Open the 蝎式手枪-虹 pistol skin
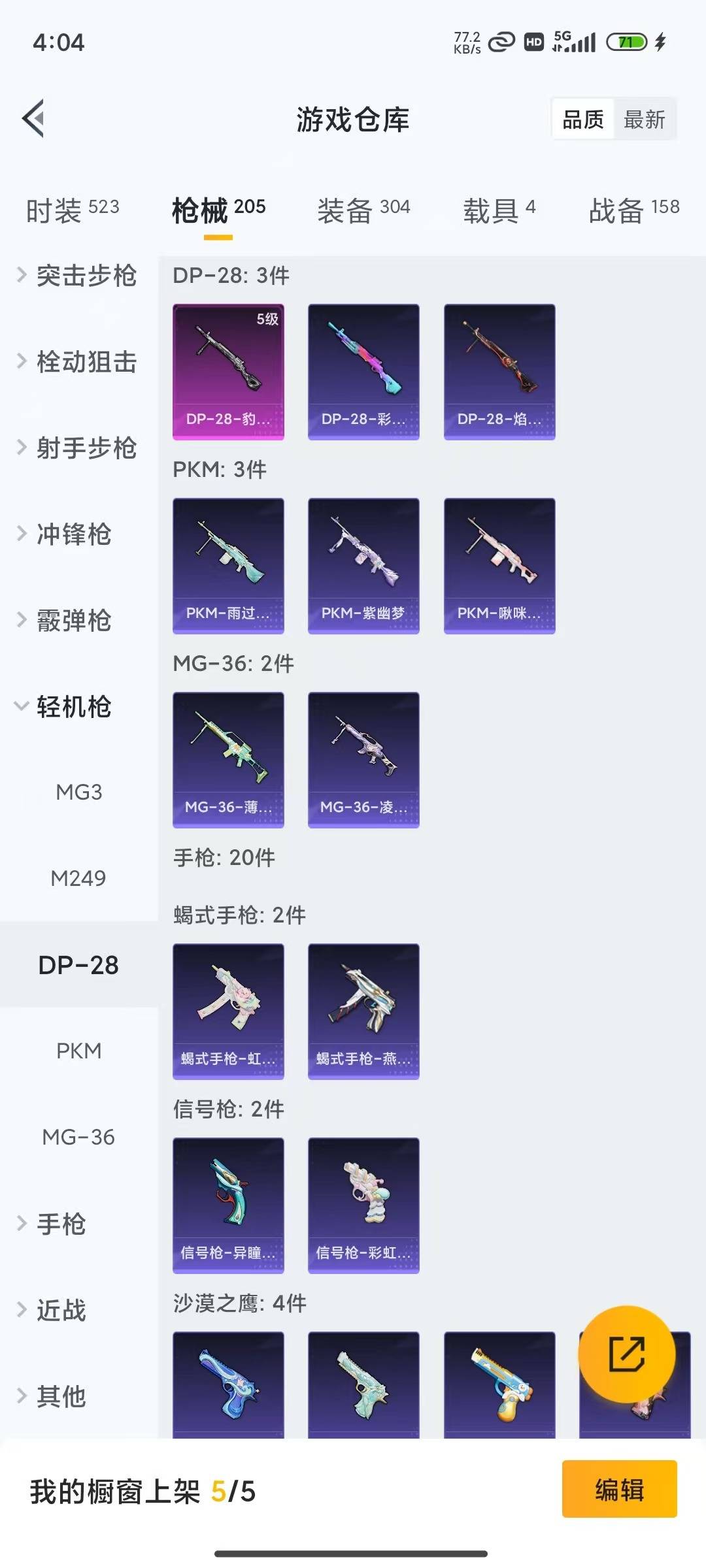The height and width of the screenshot is (1568, 706). 228,1010
